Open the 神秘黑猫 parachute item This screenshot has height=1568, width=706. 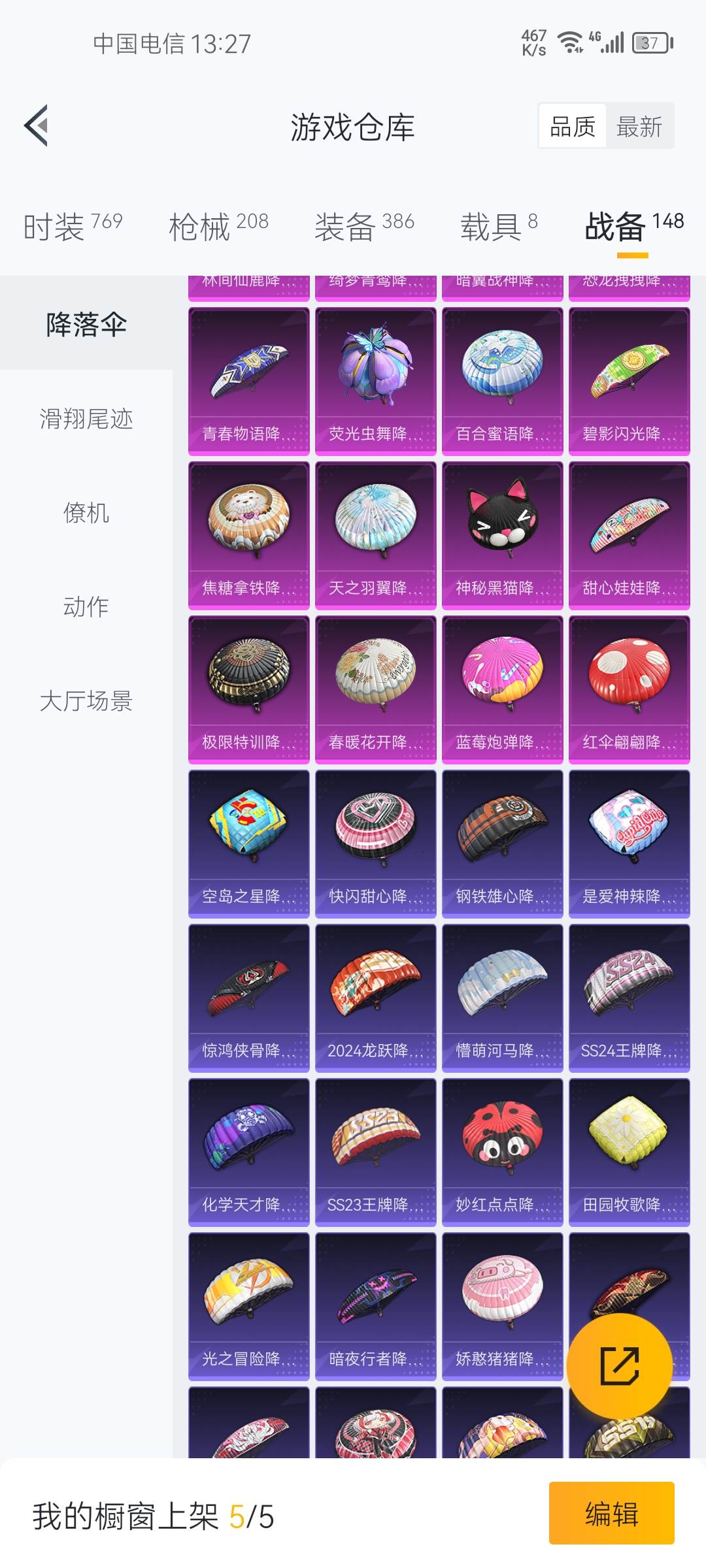(x=502, y=535)
